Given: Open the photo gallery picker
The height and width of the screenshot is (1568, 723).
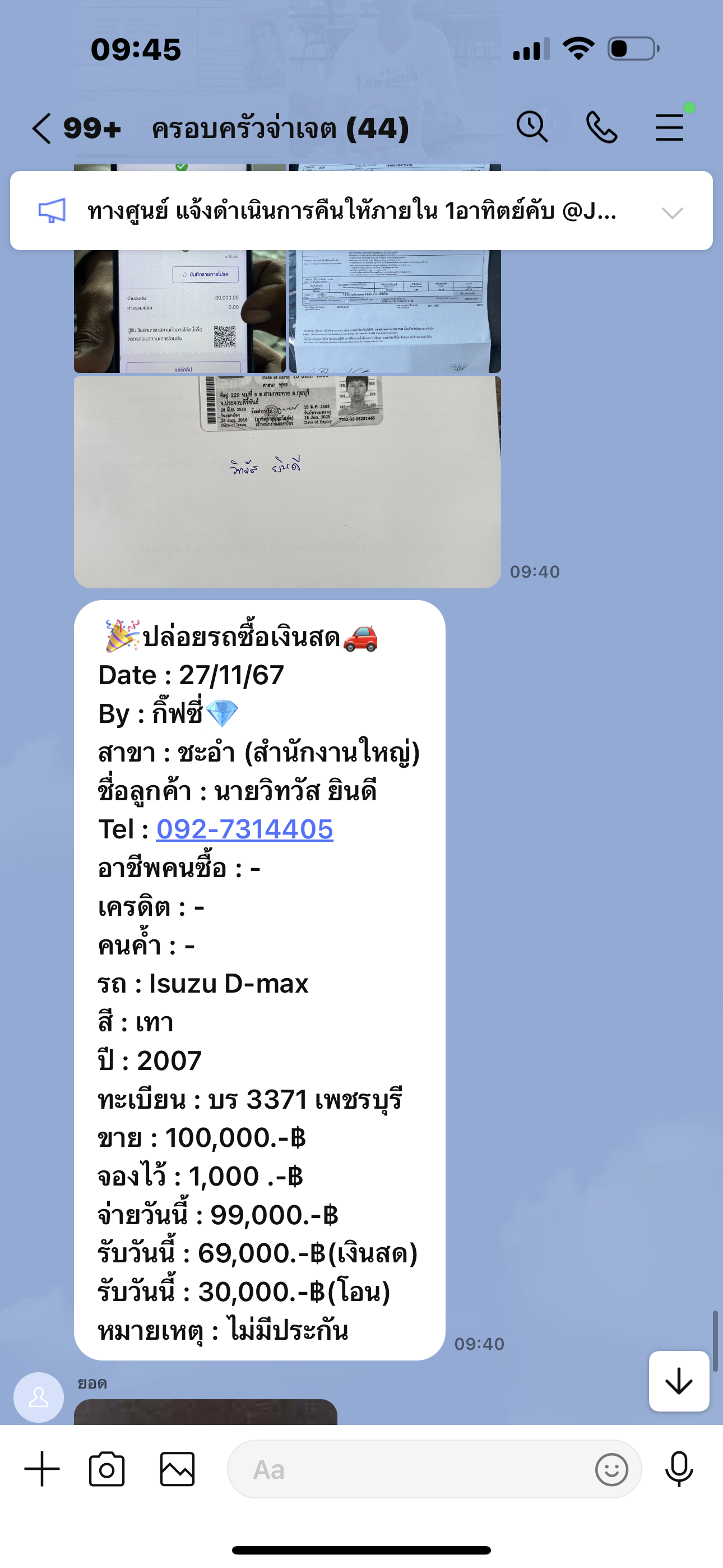Looking at the screenshot, I should (177, 1469).
